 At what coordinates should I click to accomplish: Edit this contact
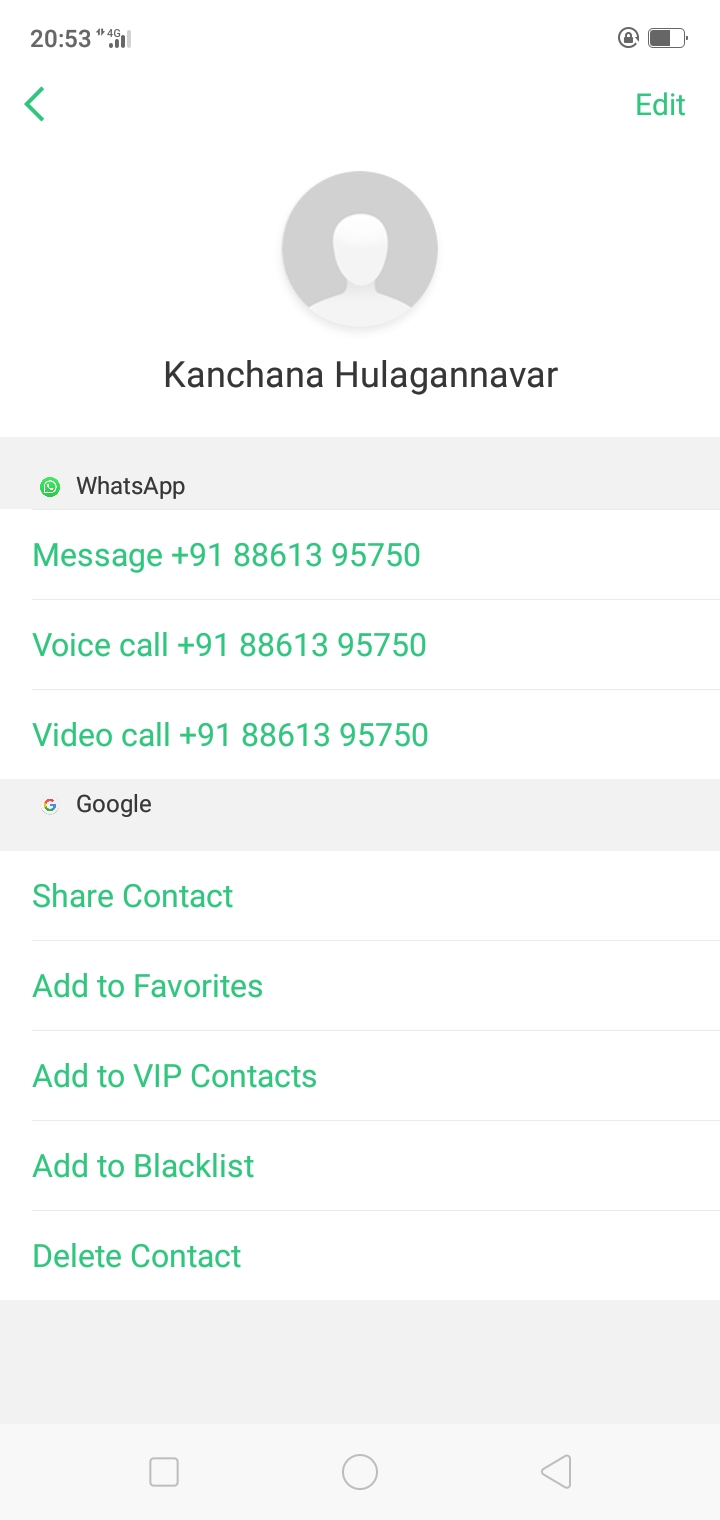pos(660,105)
